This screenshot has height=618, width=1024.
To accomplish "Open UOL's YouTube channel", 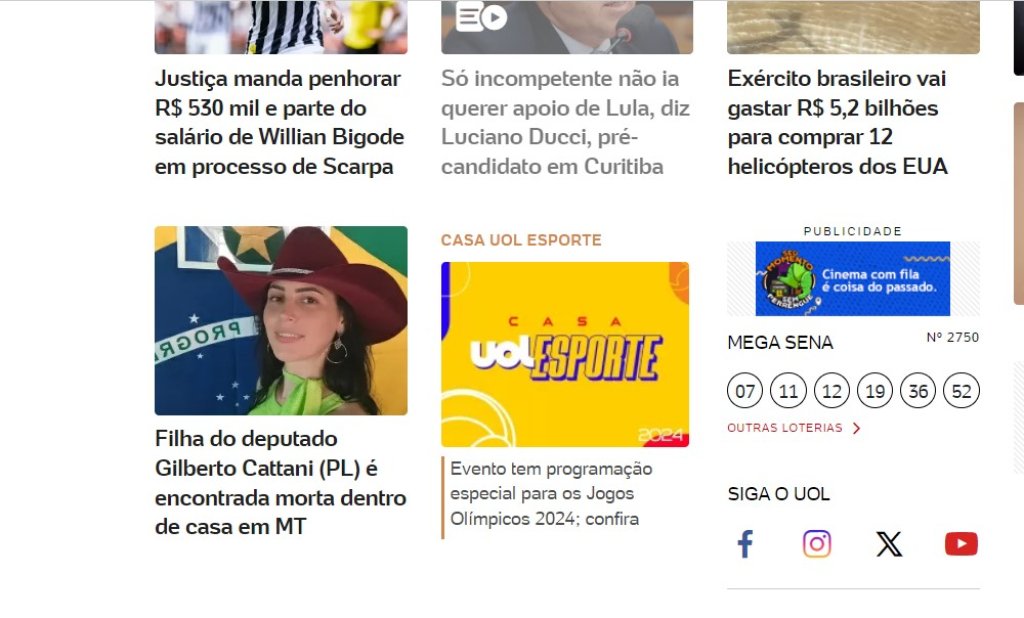I will coord(961,544).
